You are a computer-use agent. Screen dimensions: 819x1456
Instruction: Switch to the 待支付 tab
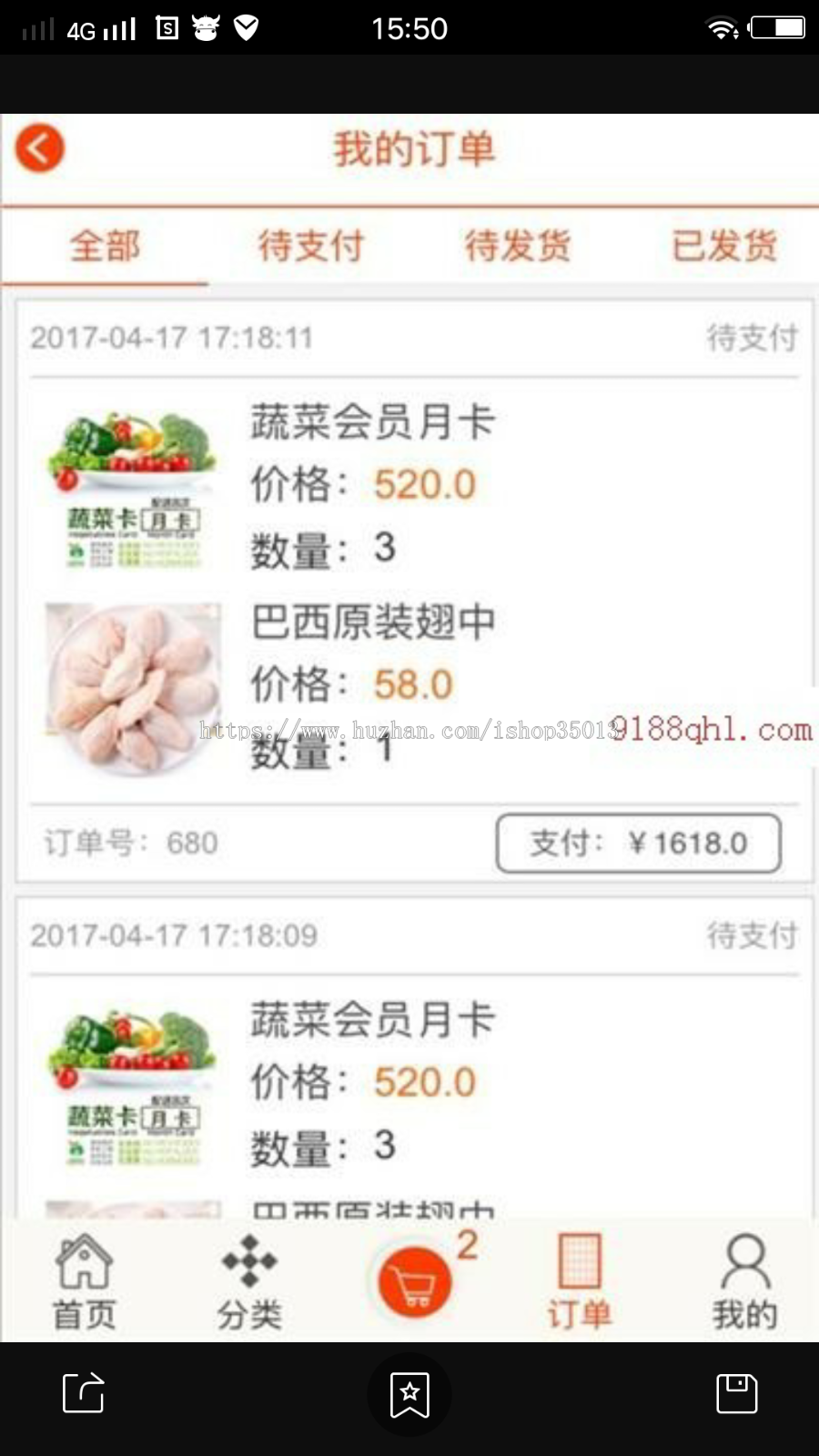click(x=310, y=245)
